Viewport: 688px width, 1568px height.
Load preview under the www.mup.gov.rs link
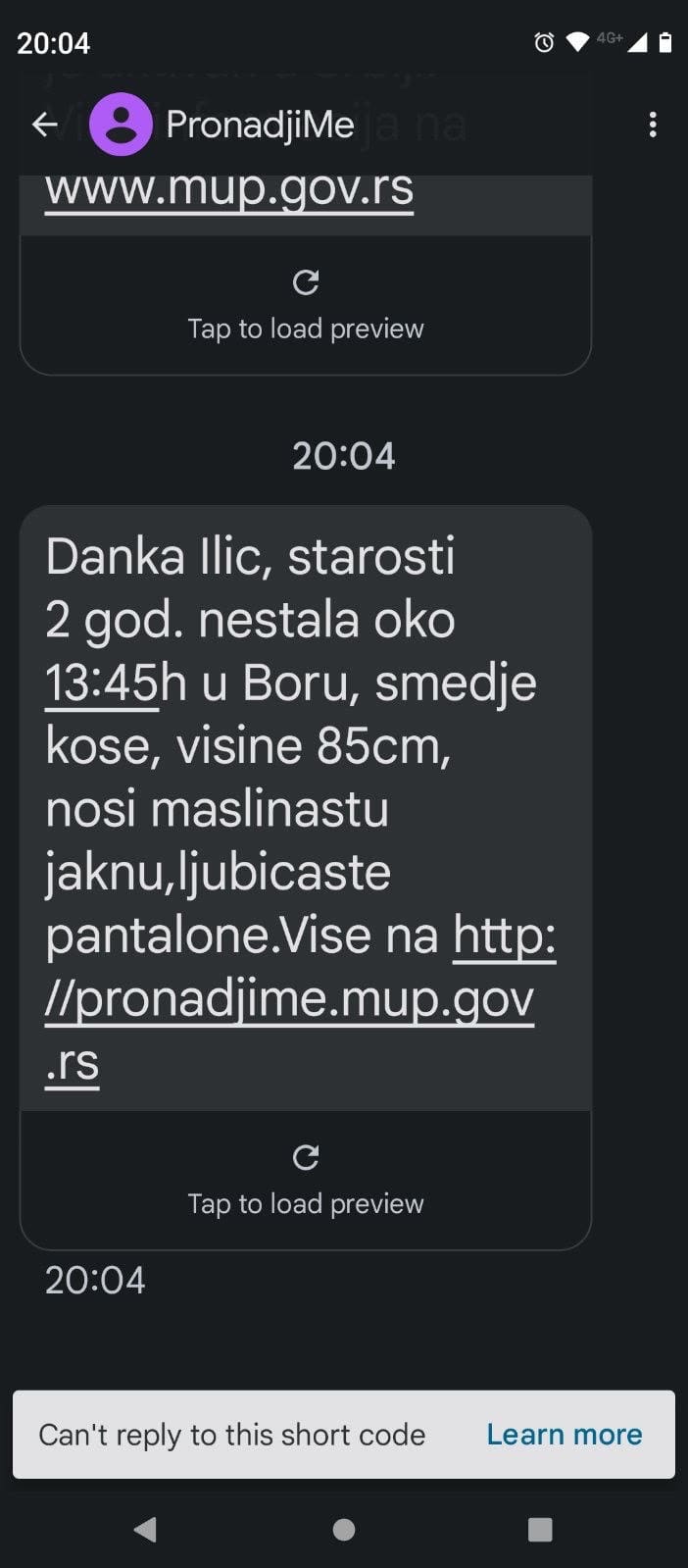point(306,305)
